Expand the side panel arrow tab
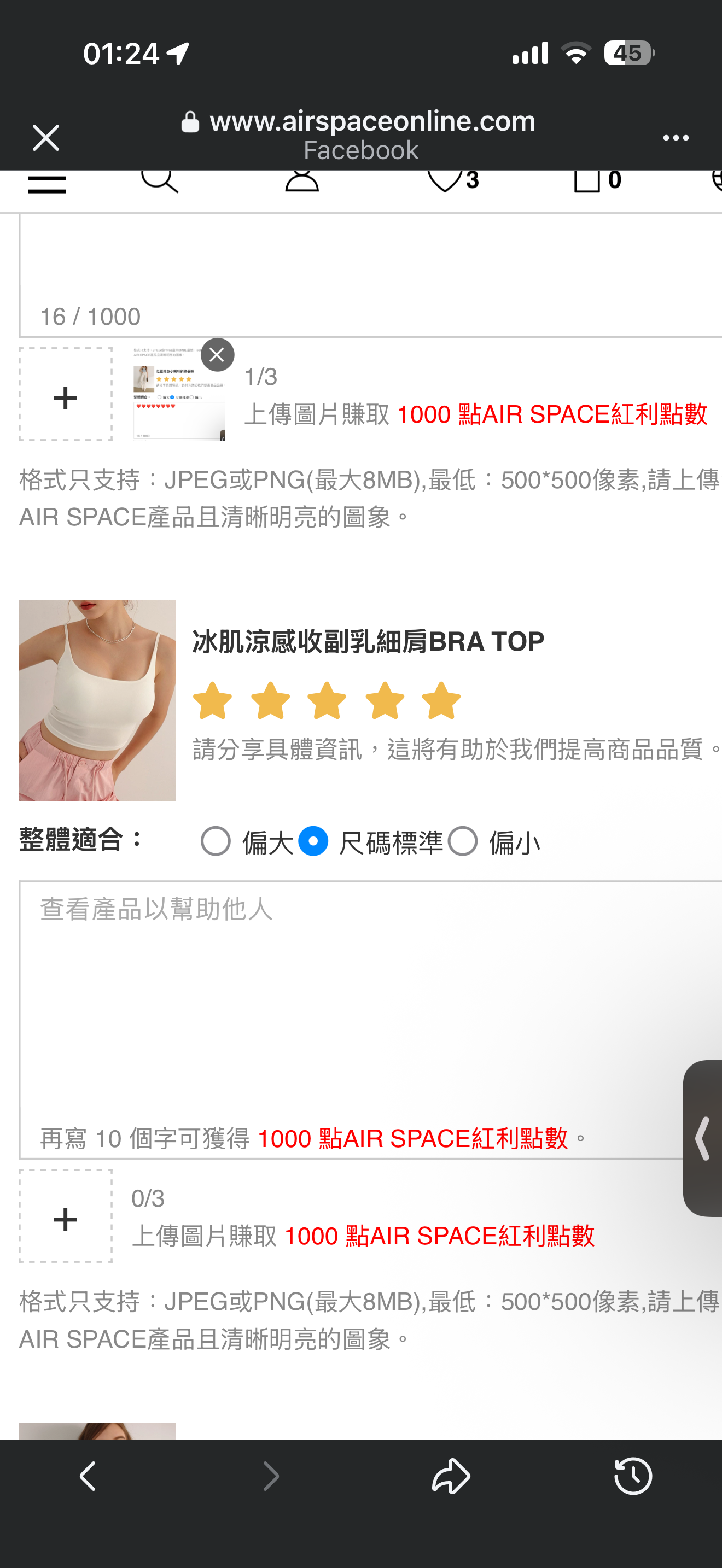 pos(703,1138)
